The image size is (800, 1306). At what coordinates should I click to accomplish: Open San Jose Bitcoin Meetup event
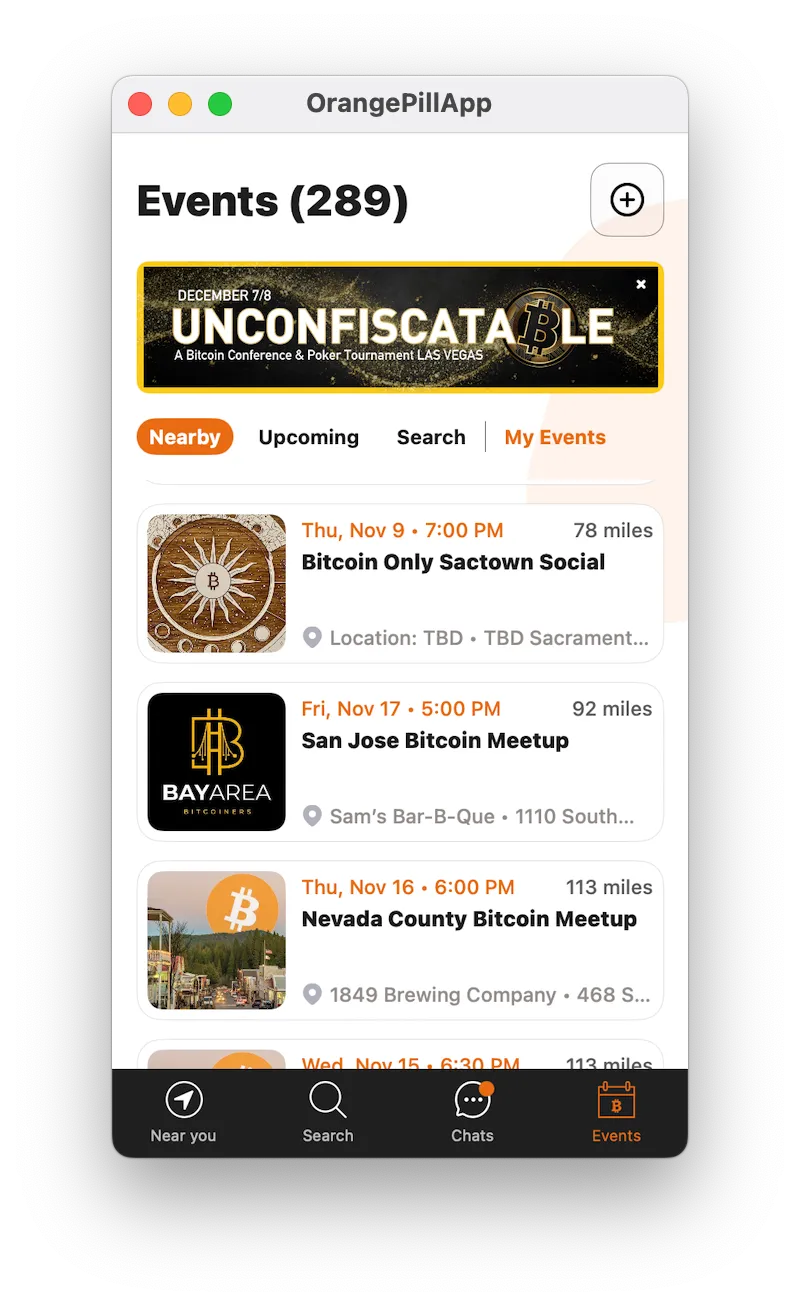click(x=435, y=740)
